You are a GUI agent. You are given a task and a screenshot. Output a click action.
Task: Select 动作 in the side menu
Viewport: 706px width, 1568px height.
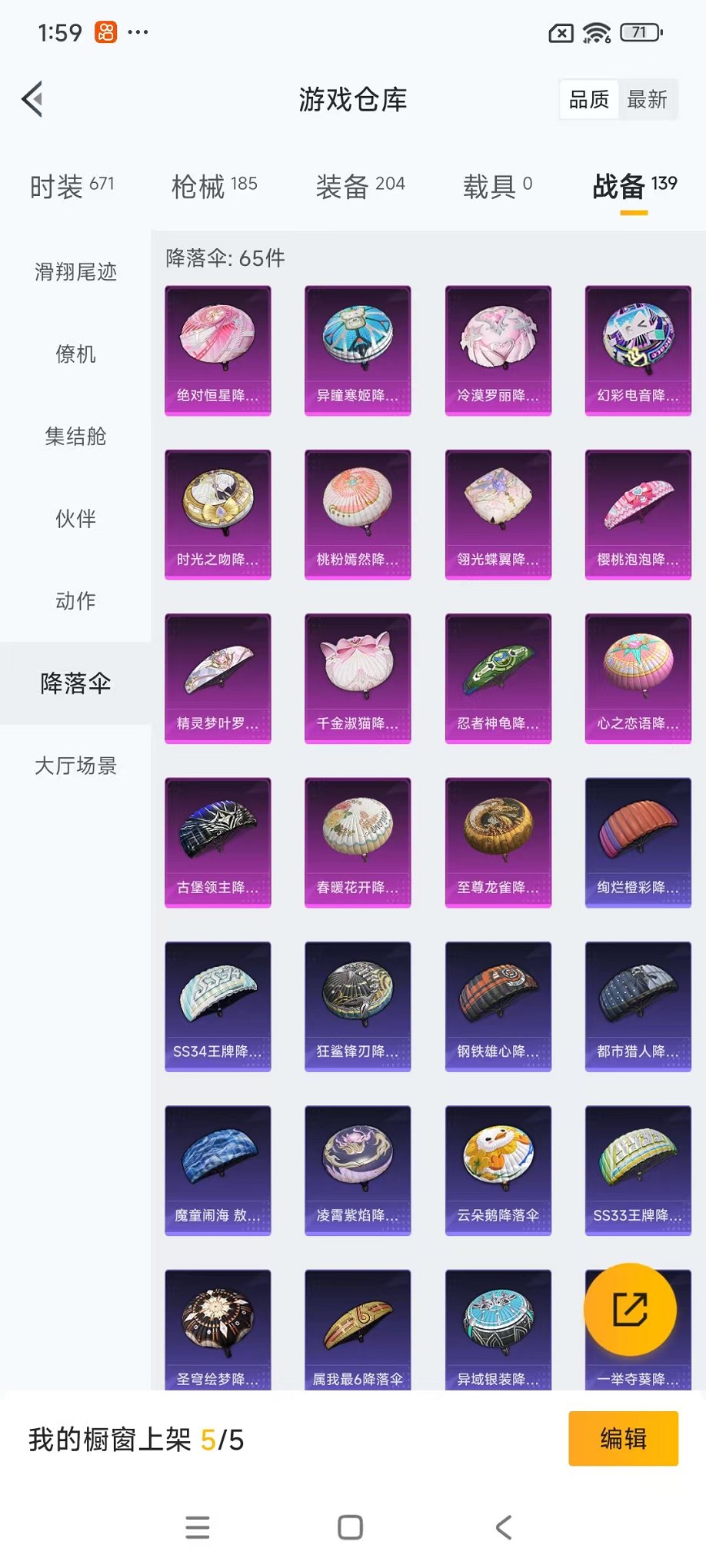[x=75, y=601]
